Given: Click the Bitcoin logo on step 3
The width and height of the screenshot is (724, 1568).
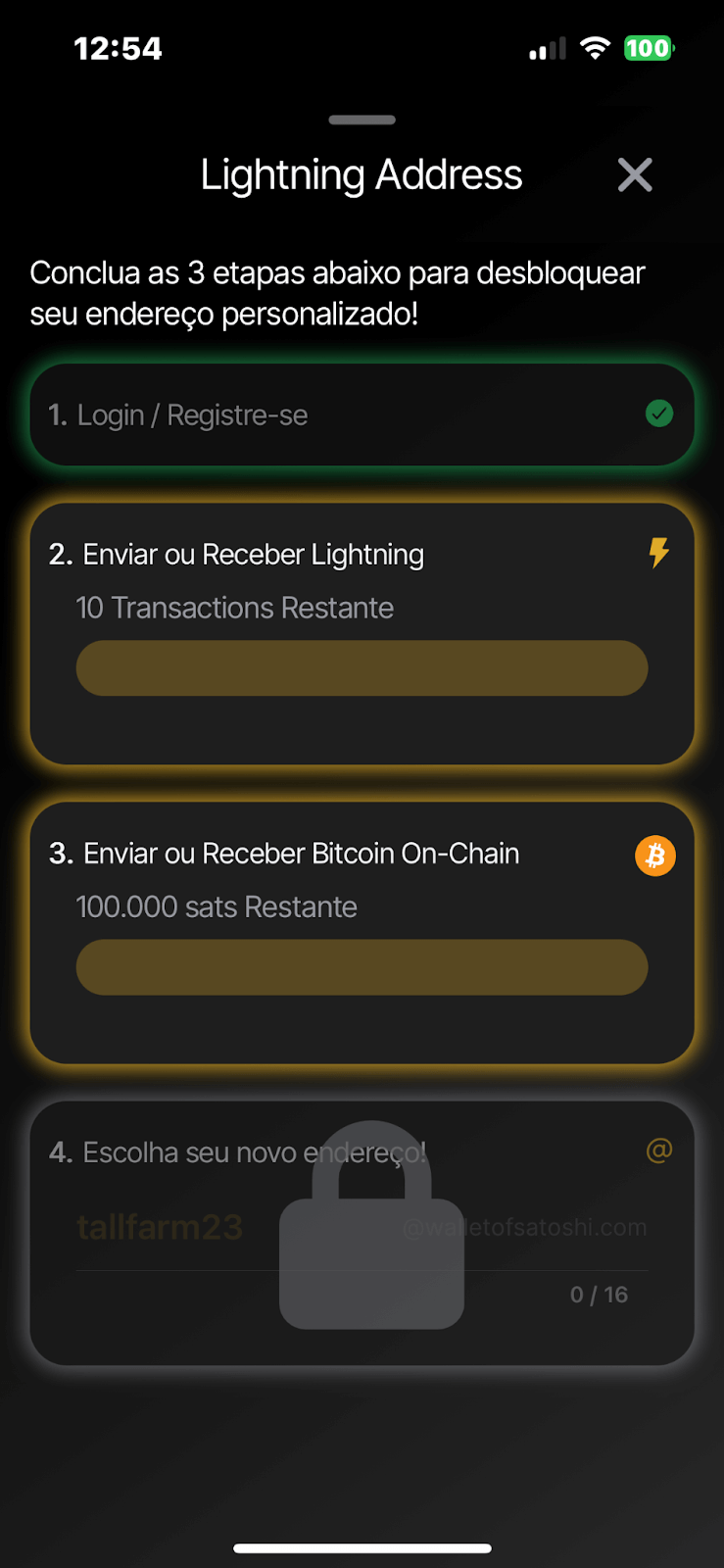Looking at the screenshot, I should tap(654, 855).
